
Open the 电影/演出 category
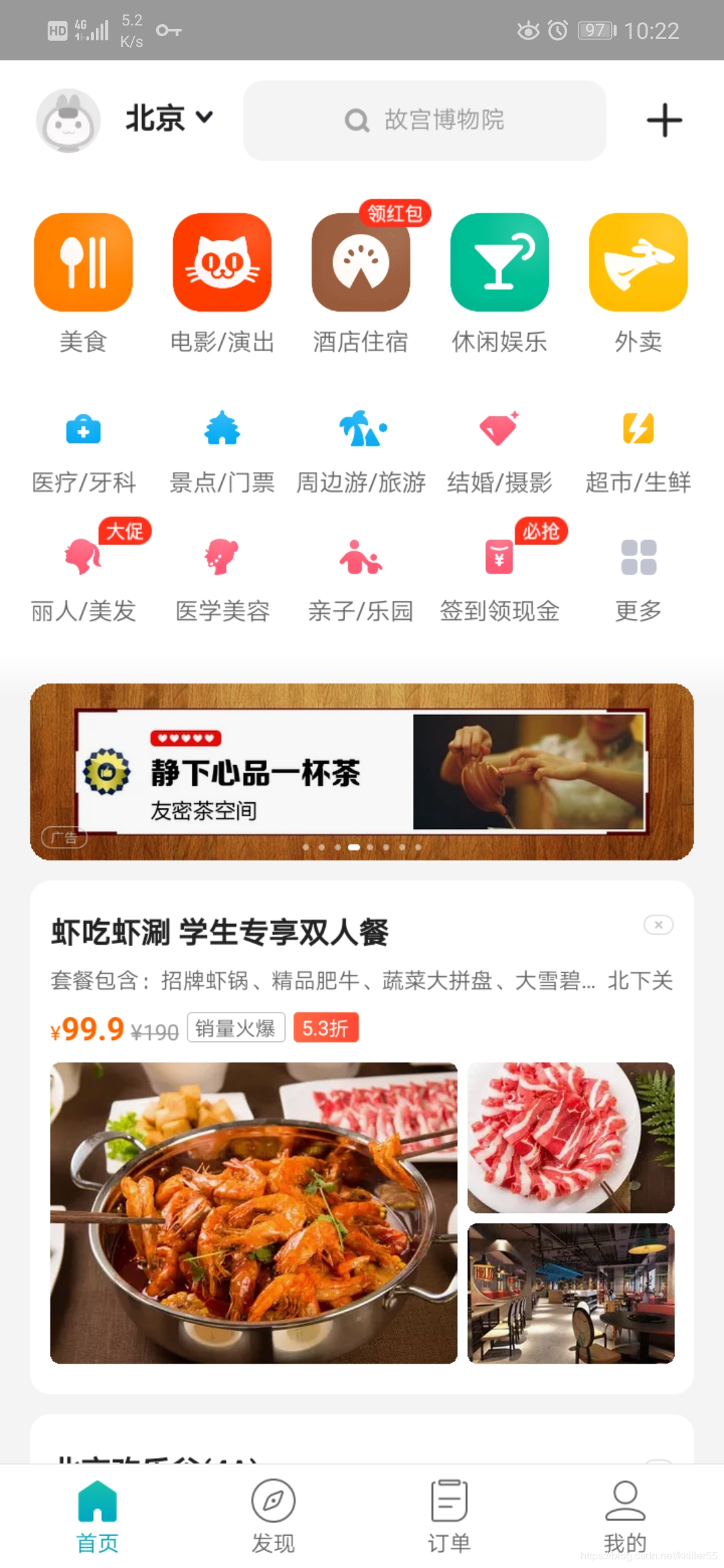pyautogui.click(x=222, y=283)
